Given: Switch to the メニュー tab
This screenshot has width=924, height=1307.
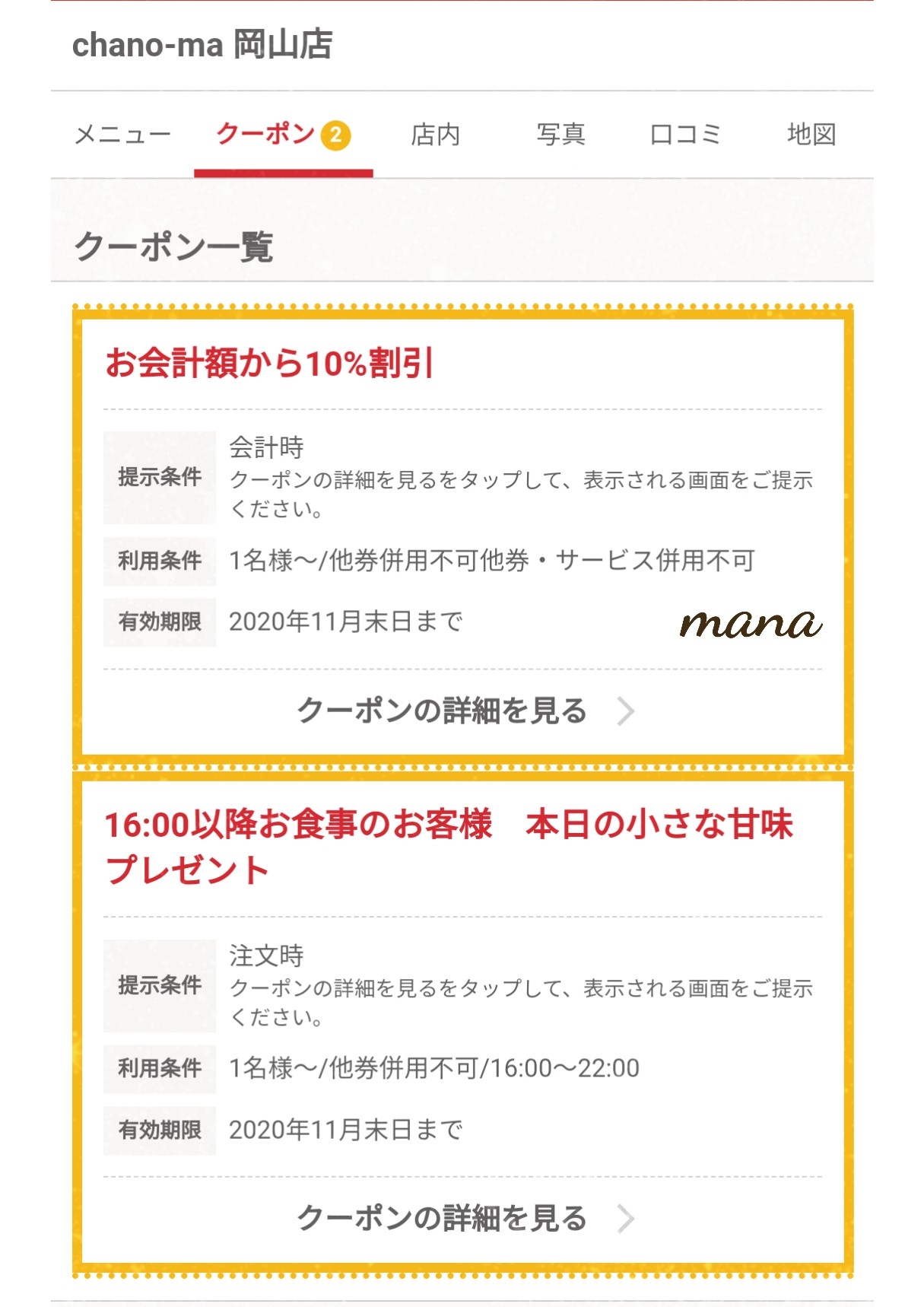Looking at the screenshot, I should (x=122, y=135).
